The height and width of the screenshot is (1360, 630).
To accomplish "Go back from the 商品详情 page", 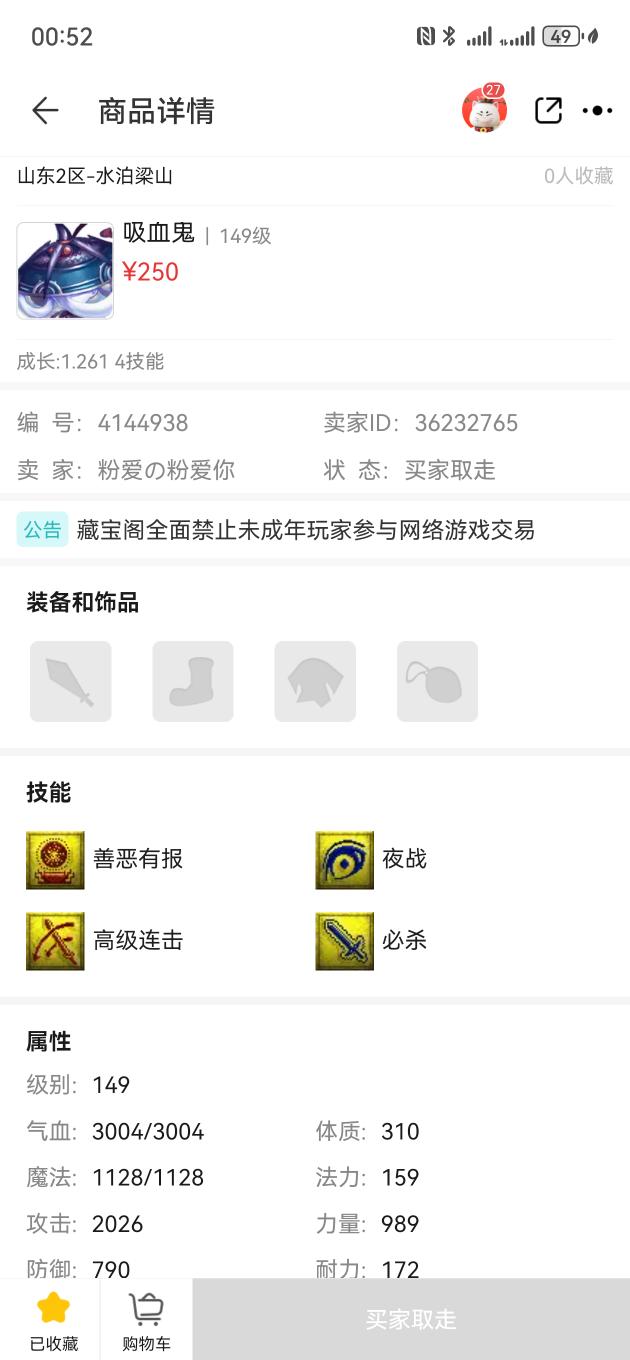I will (46, 111).
